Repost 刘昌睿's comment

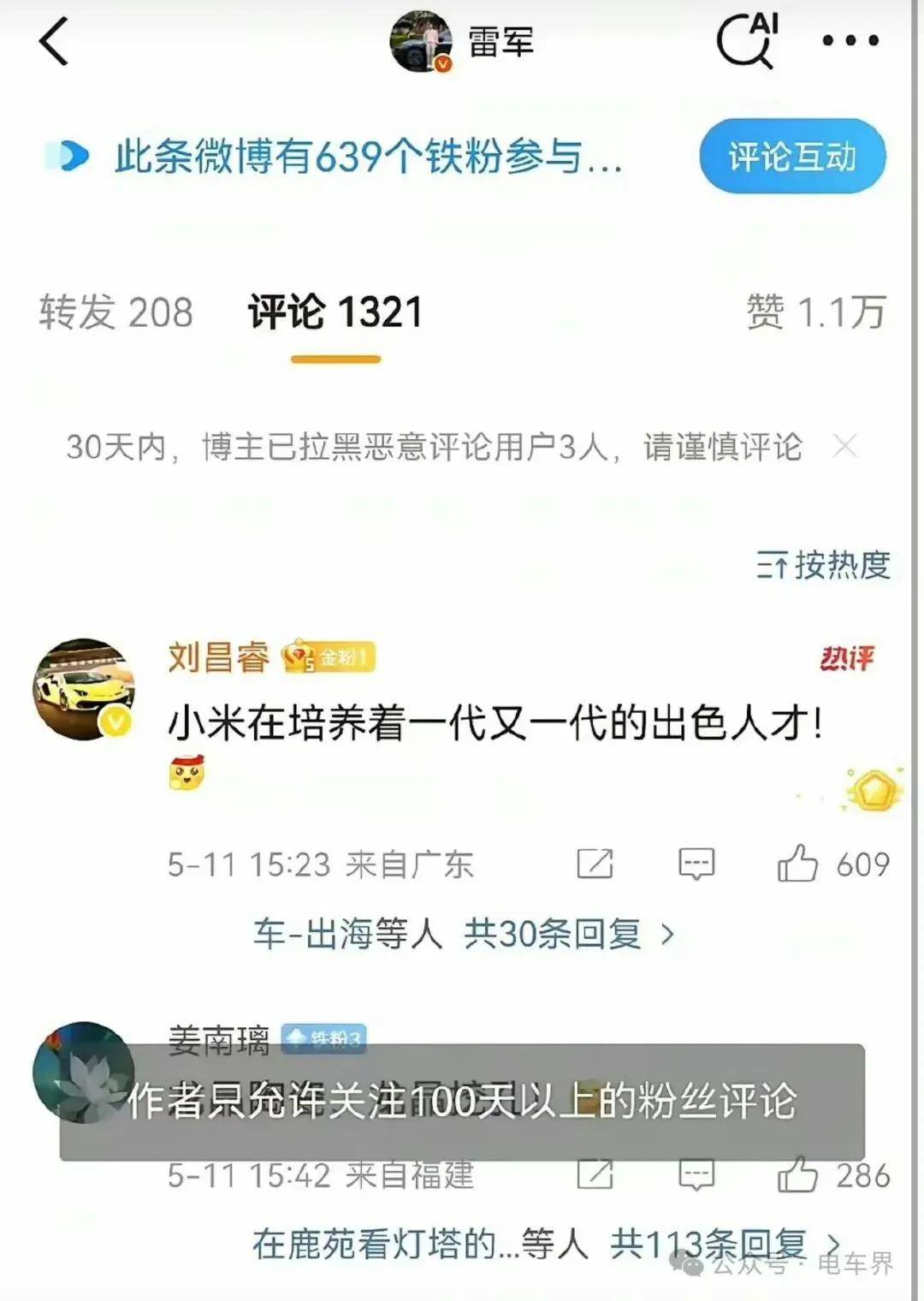click(595, 864)
